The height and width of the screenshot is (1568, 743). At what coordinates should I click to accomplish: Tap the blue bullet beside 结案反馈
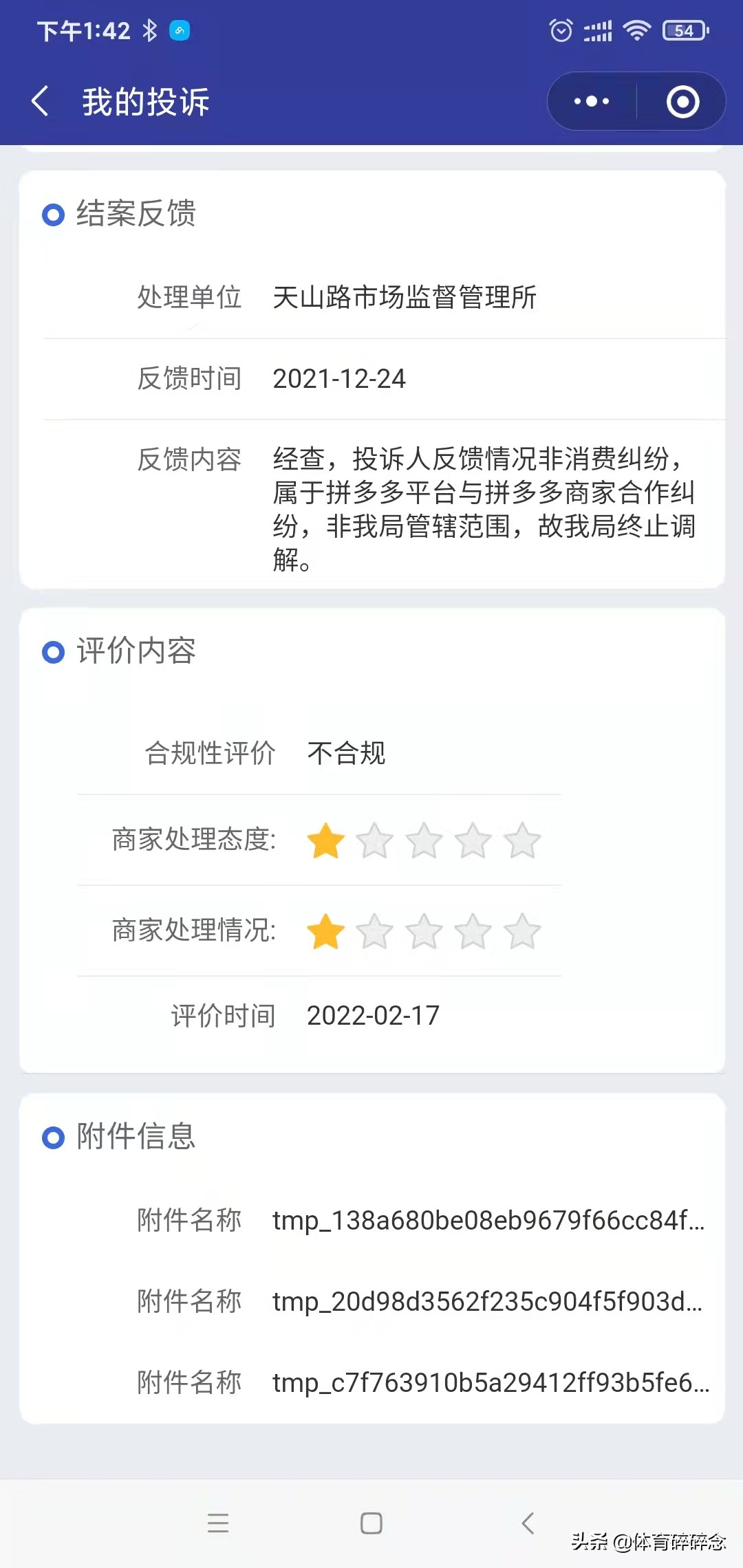pos(53,215)
